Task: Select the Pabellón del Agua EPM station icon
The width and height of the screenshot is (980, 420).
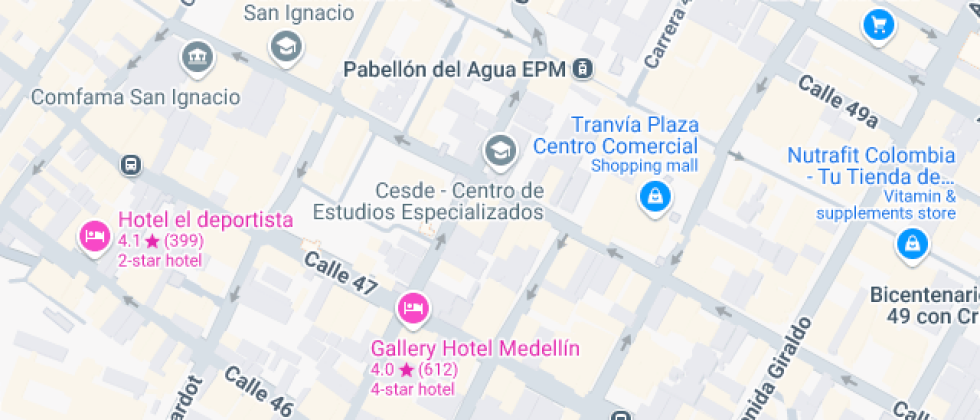Action: [x=583, y=70]
